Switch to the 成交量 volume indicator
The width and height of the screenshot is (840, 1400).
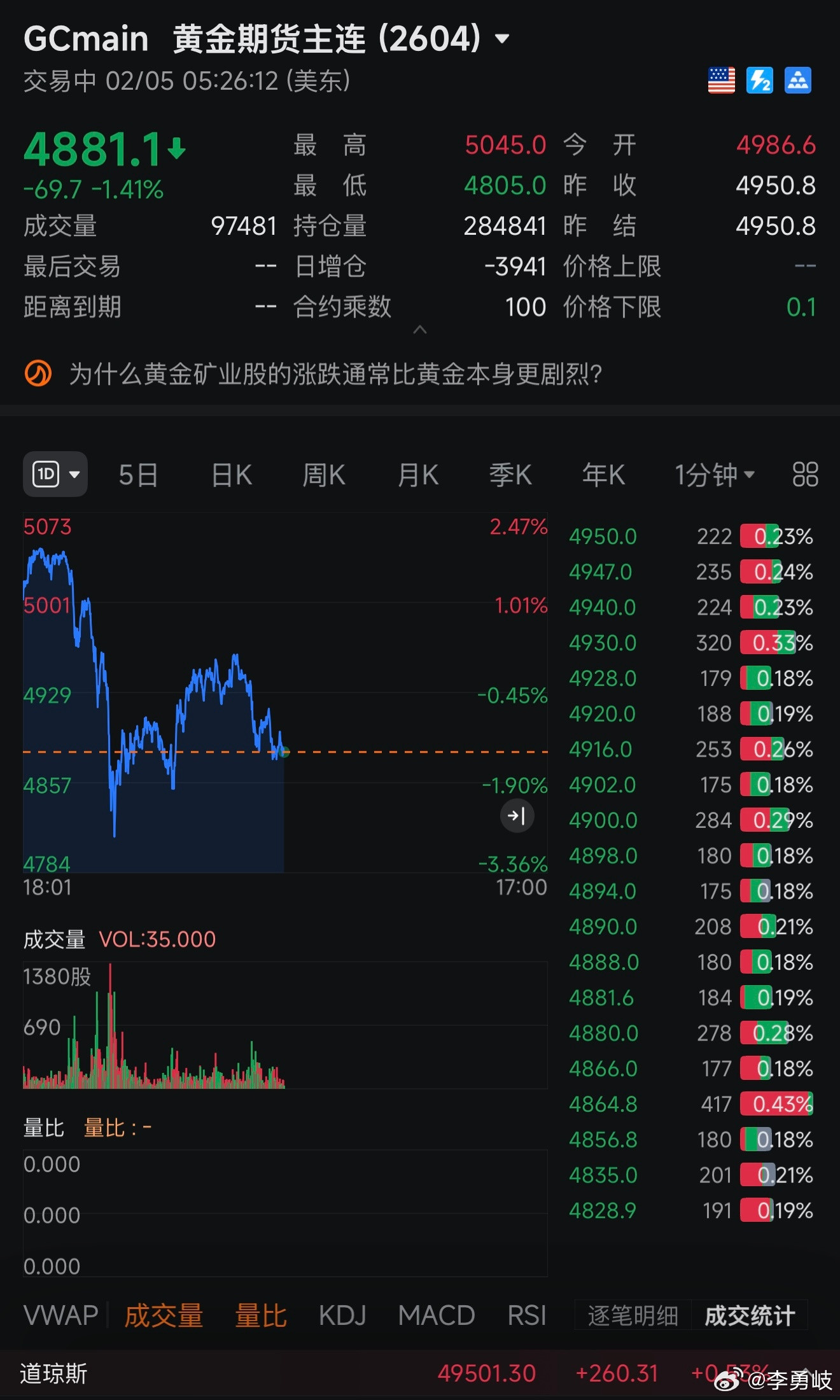164,1315
